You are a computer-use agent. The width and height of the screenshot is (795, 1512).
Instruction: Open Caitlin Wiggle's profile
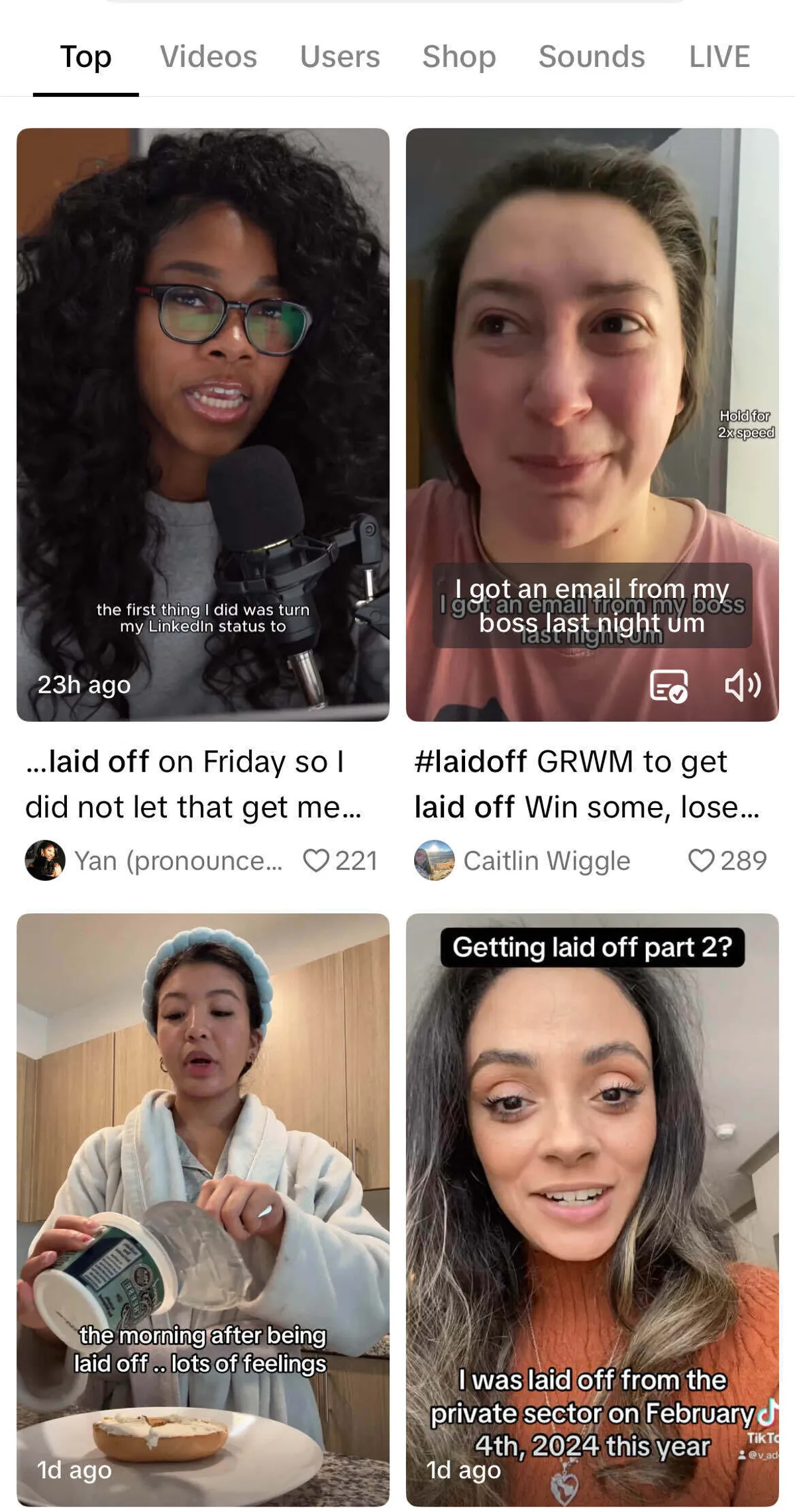[x=435, y=860]
